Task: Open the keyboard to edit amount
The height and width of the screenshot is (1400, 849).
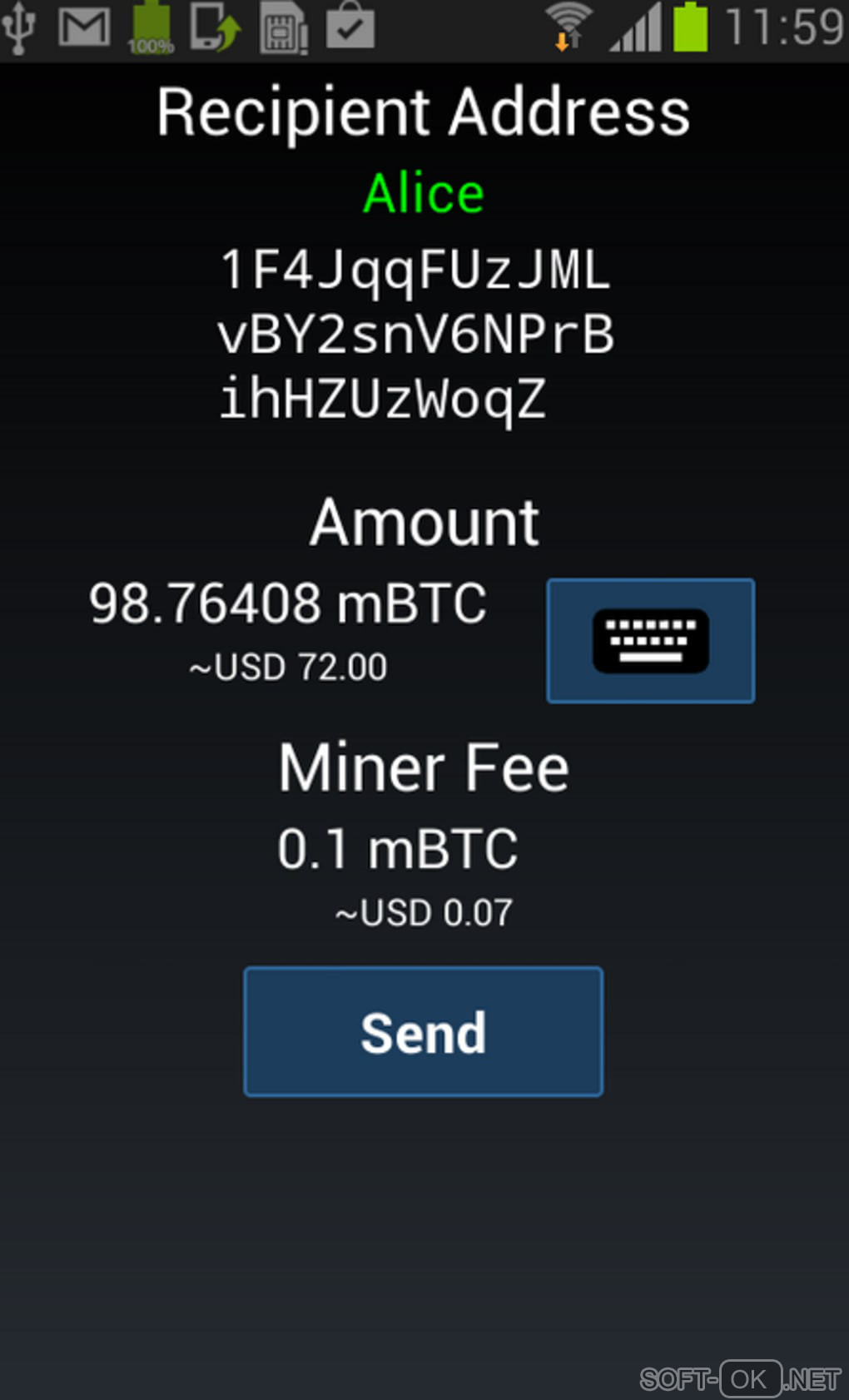Action: coord(650,640)
